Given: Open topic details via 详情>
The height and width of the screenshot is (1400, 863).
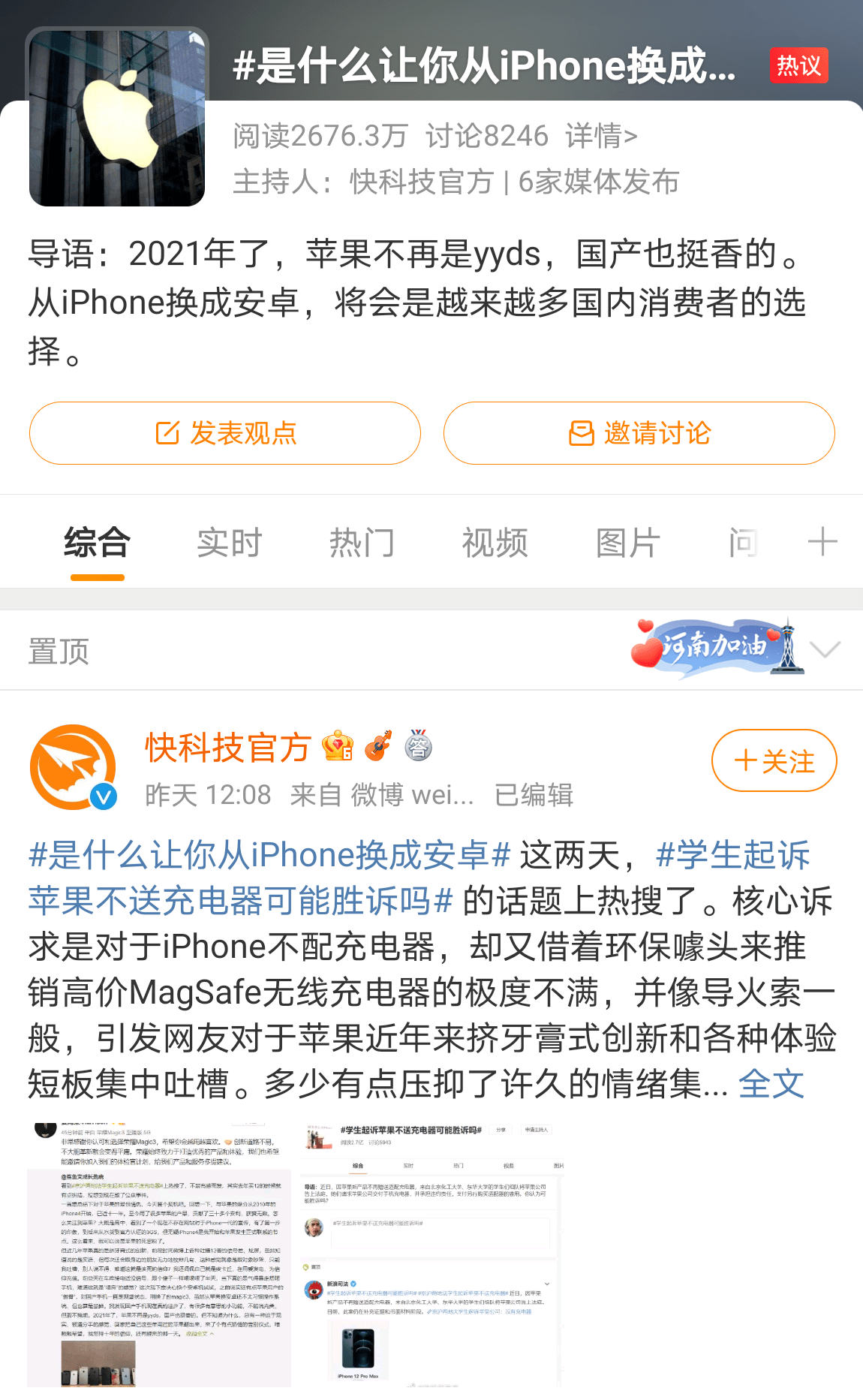Looking at the screenshot, I should click(601, 136).
